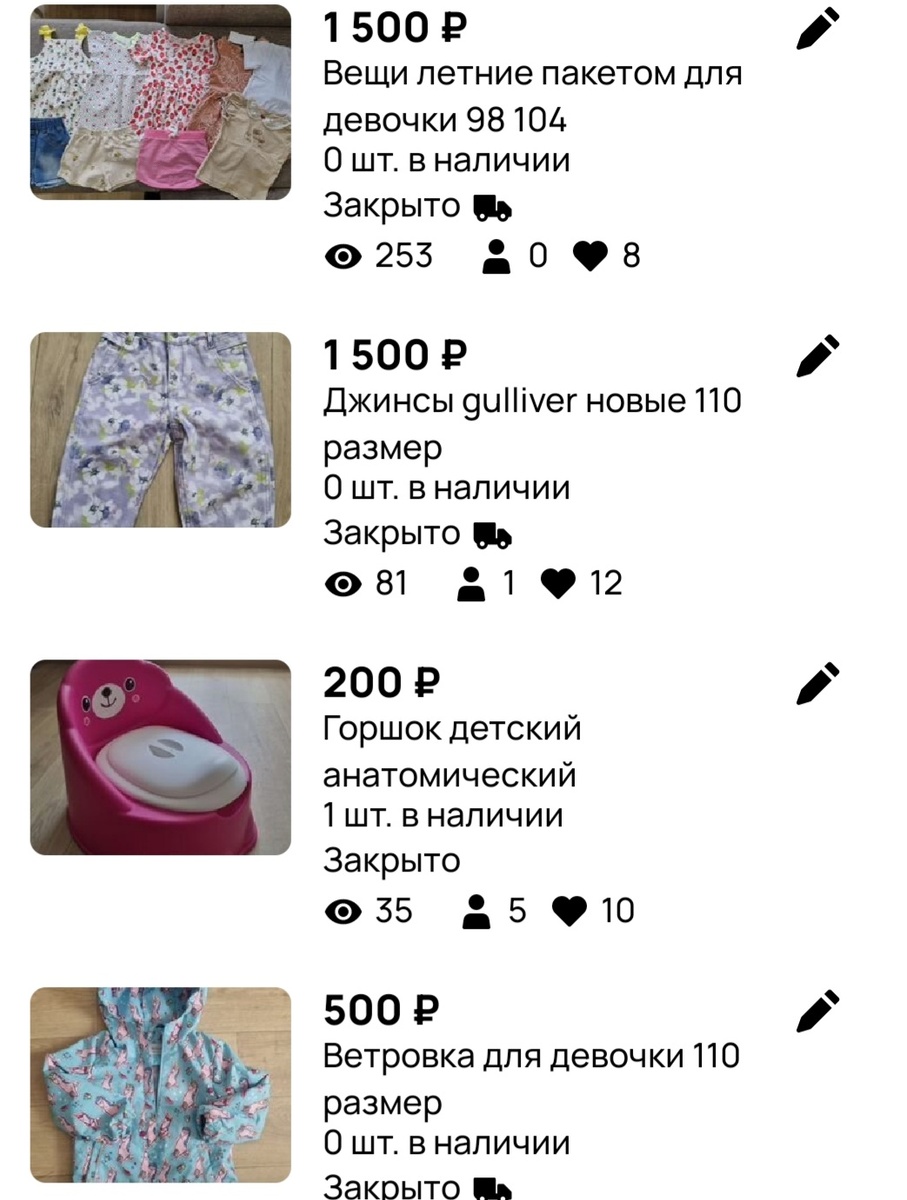The width and height of the screenshot is (907, 1200).
Task: Open the listing titled Вещи летние пакетом для девочки
Action: 530,96
